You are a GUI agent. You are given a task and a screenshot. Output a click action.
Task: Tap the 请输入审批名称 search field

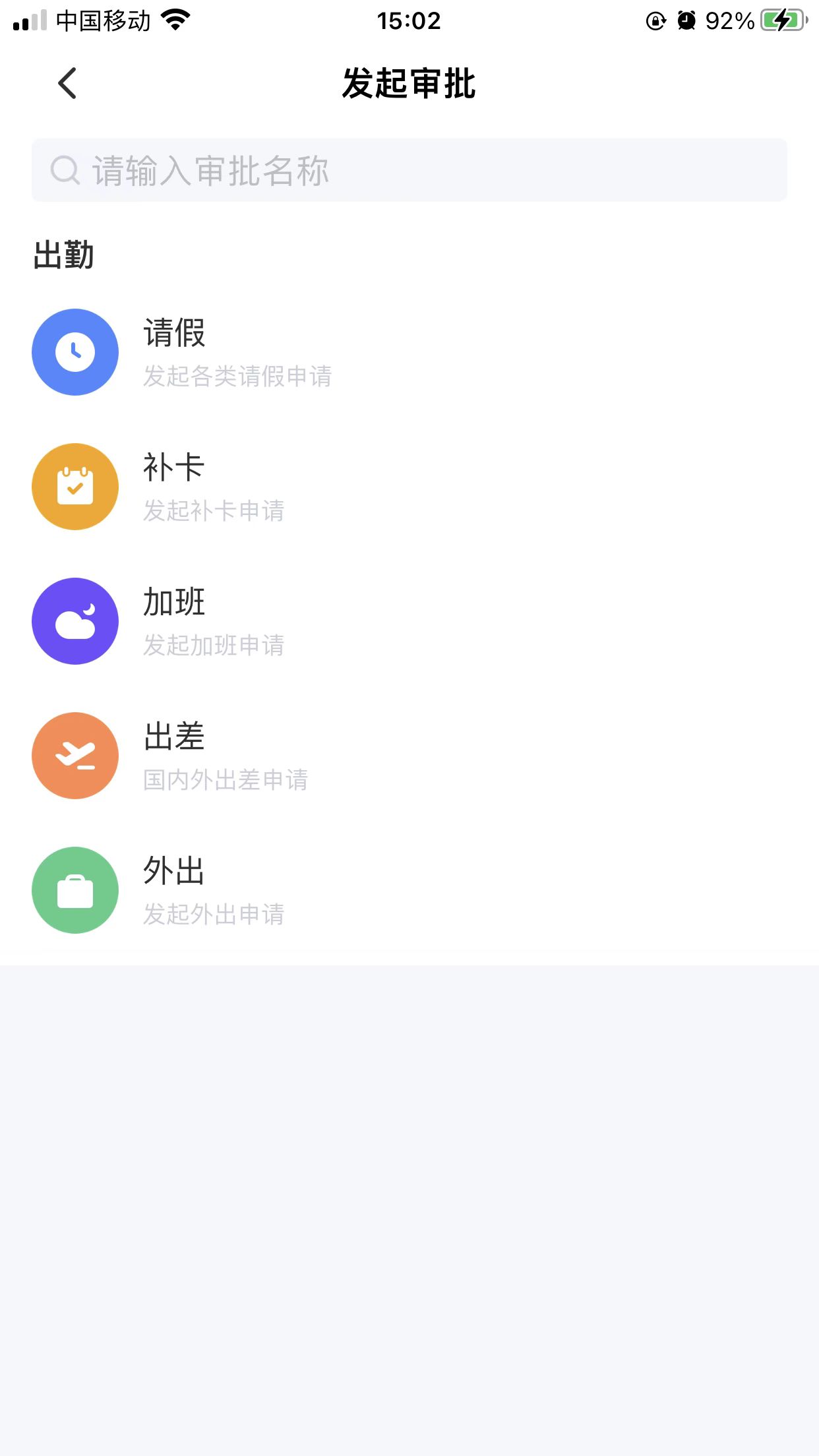(x=409, y=170)
